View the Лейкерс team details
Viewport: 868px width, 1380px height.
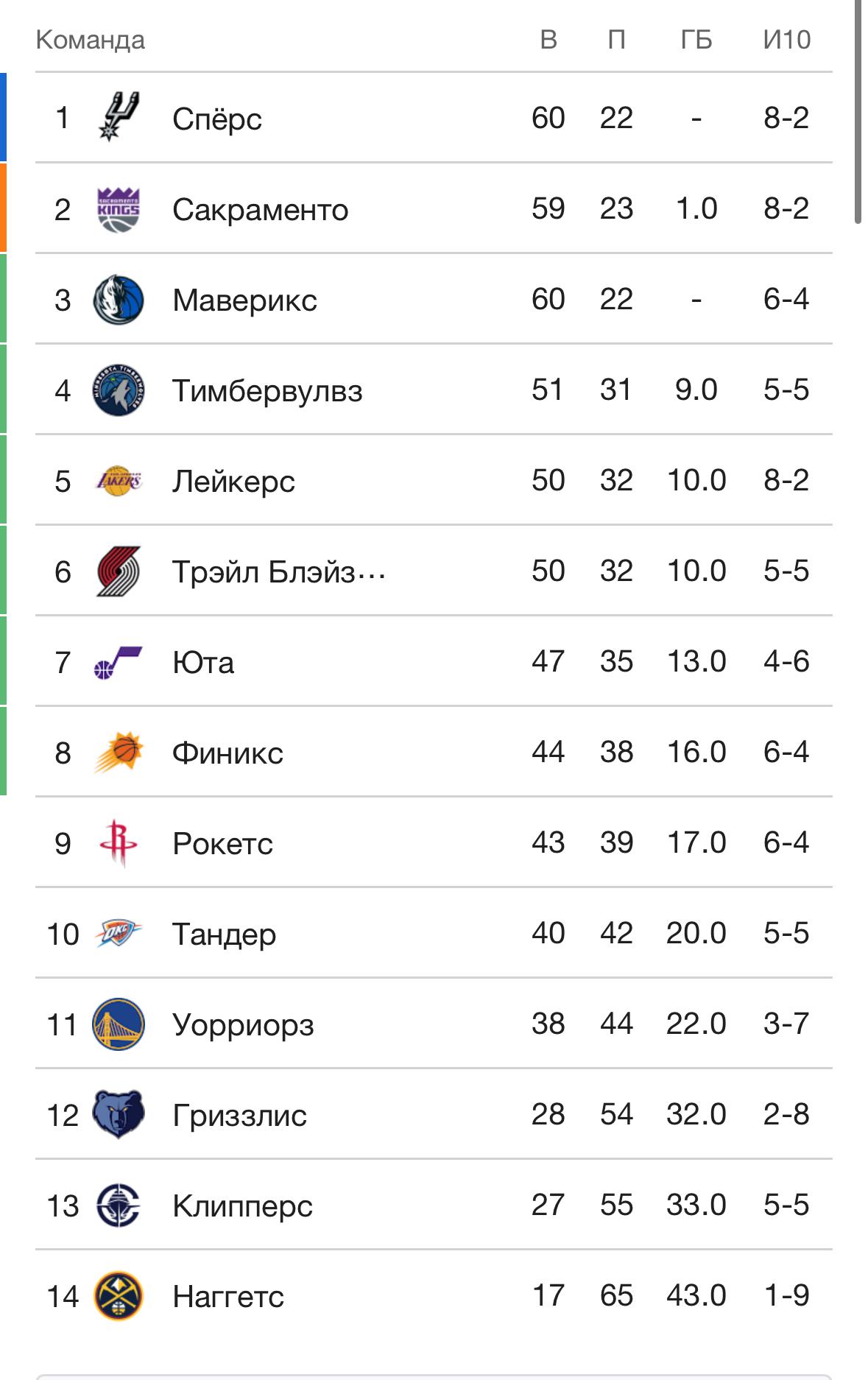(233, 482)
